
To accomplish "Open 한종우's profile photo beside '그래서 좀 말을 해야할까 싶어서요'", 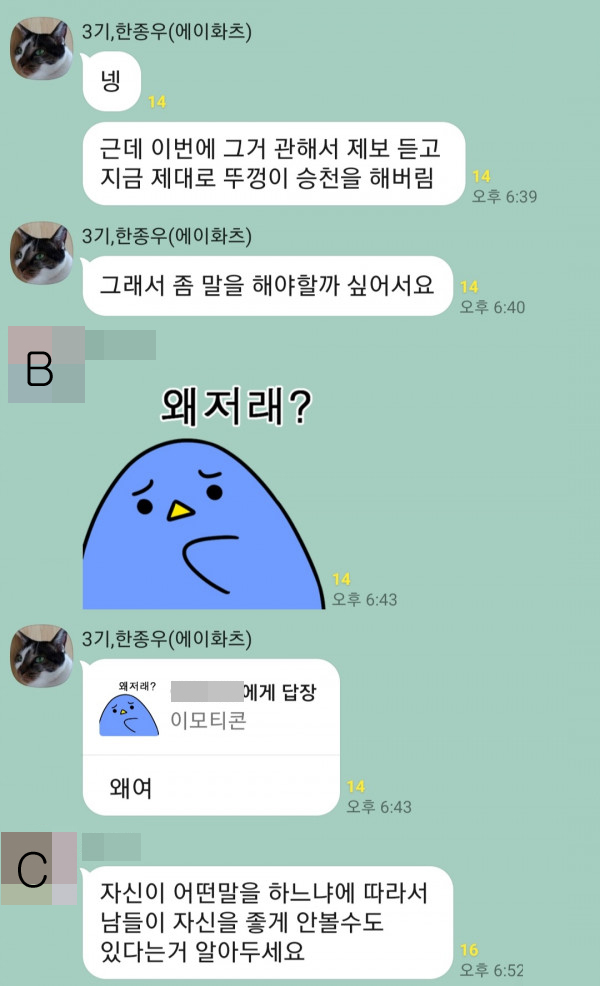I will 42,254.
